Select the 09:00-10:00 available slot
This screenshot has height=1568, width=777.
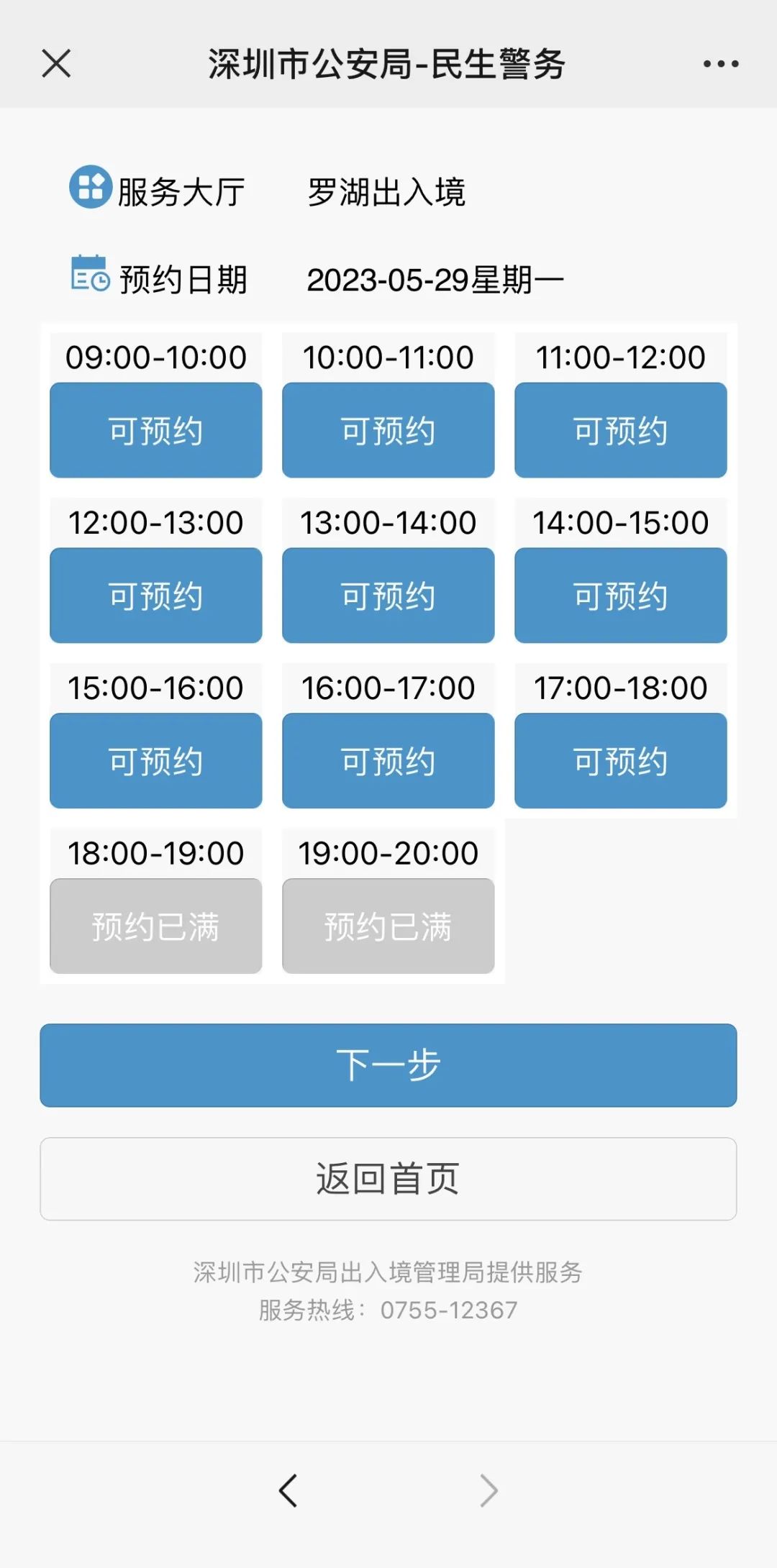[155, 430]
